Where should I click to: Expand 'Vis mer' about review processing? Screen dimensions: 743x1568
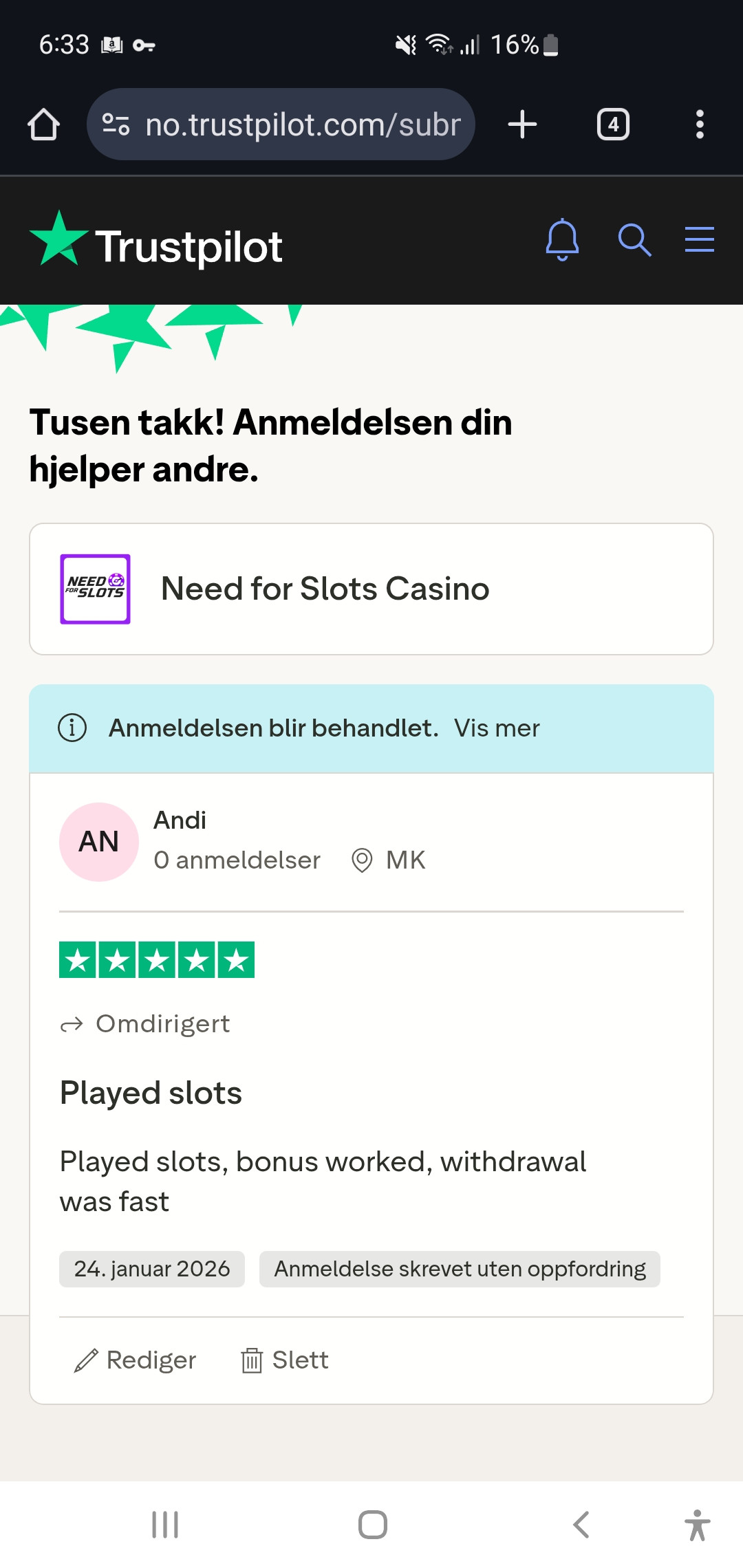tap(497, 728)
